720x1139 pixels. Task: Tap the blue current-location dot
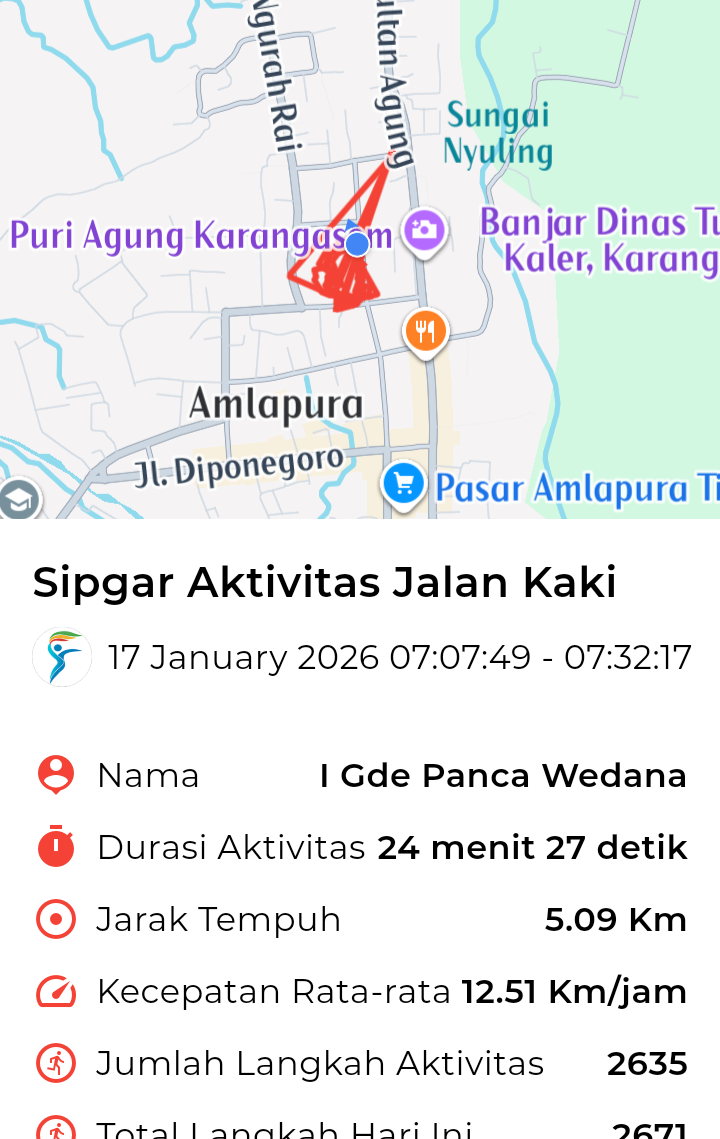pyautogui.click(x=357, y=243)
